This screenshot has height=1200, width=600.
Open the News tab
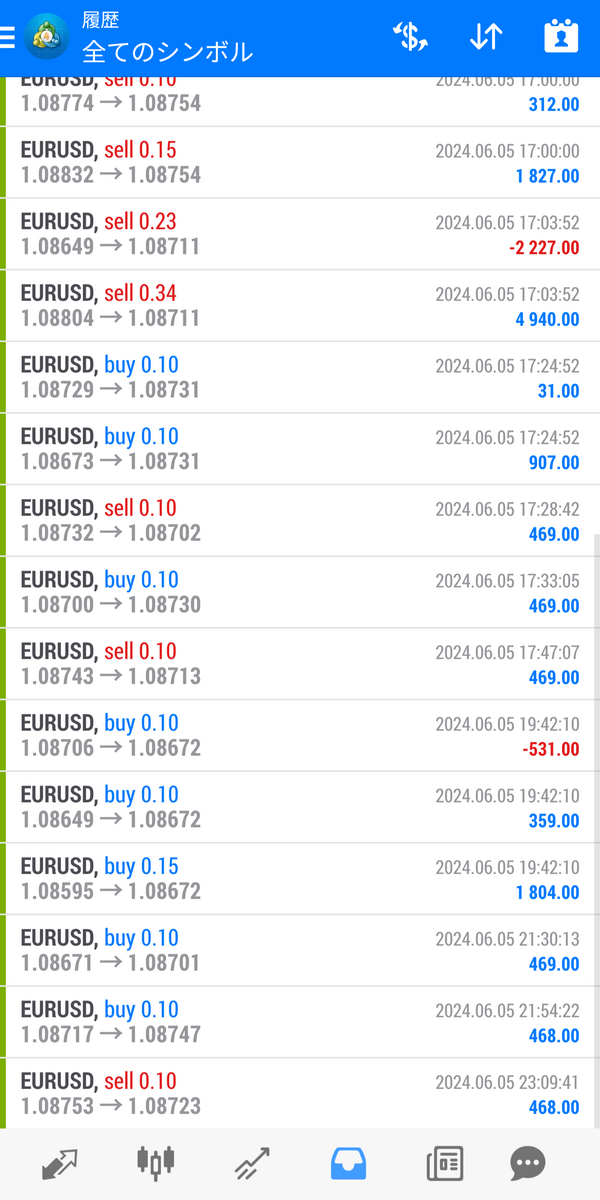pyautogui.click(x=444, y=1164)
